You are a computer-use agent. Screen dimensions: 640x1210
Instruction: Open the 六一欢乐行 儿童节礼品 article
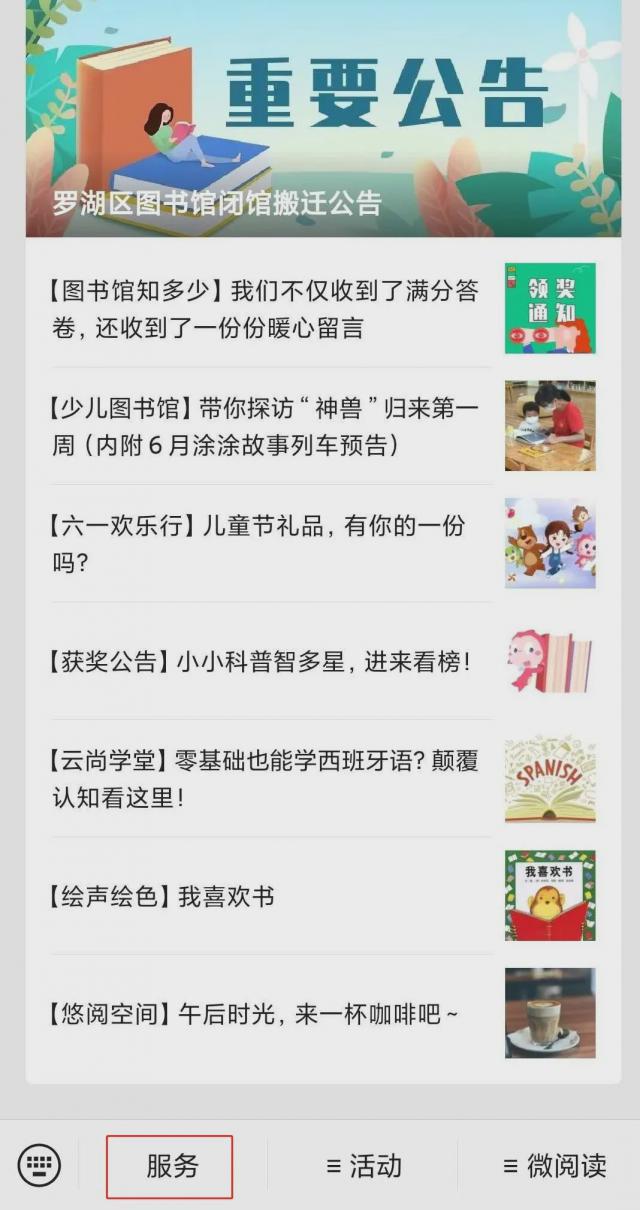323,543
